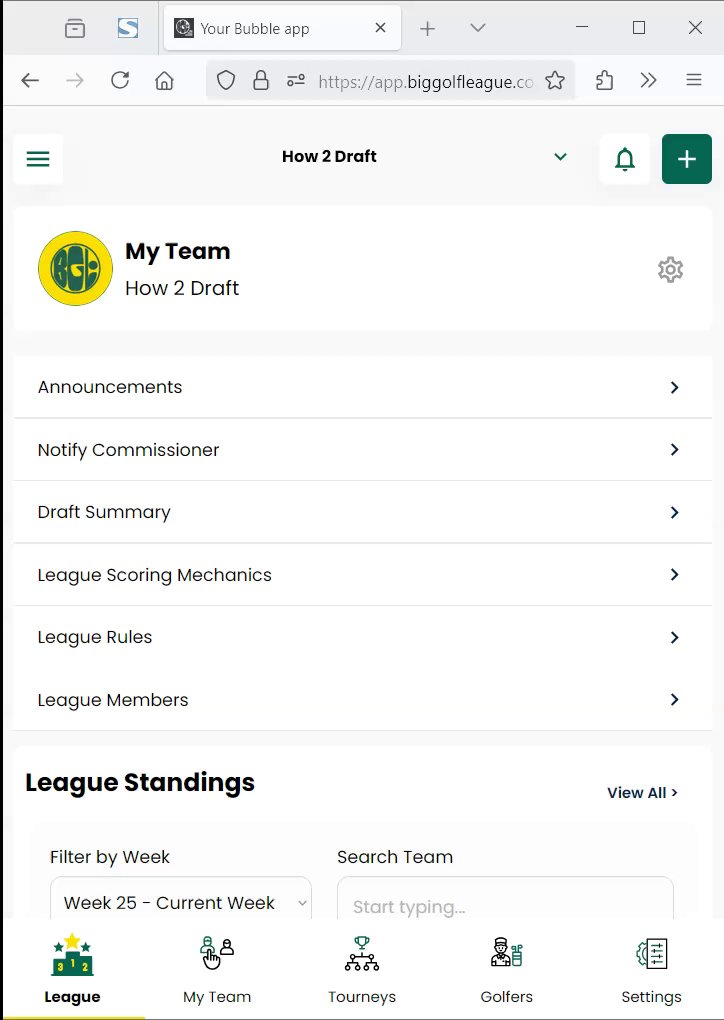Switch to the My Team tab
724x1020 pixels.
click(217, 970)
